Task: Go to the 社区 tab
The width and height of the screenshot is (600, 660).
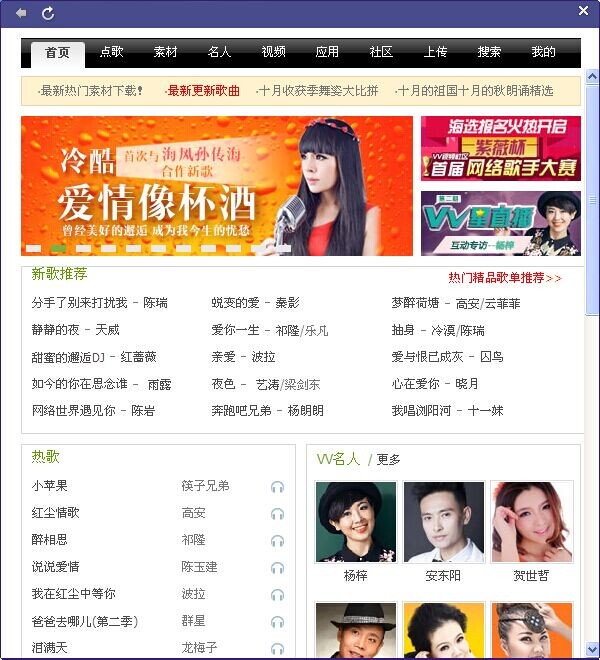Action: (381, 52)
